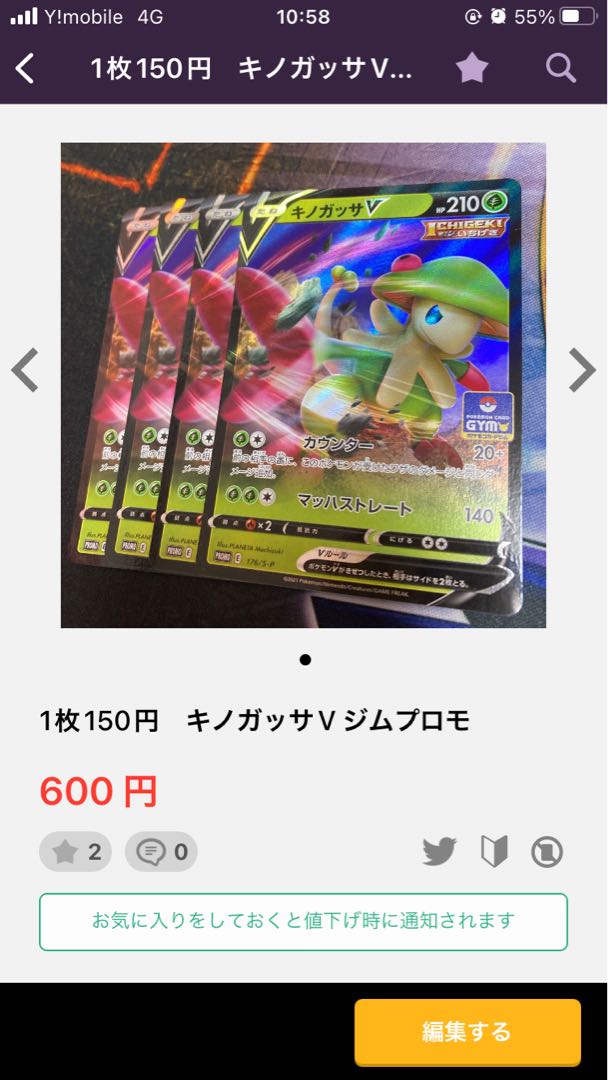The height and width of the screenshot is (1080, 608).
Task: Tap the price-drop notification banner
Action: pyautogui.click(x=303, y=921)
